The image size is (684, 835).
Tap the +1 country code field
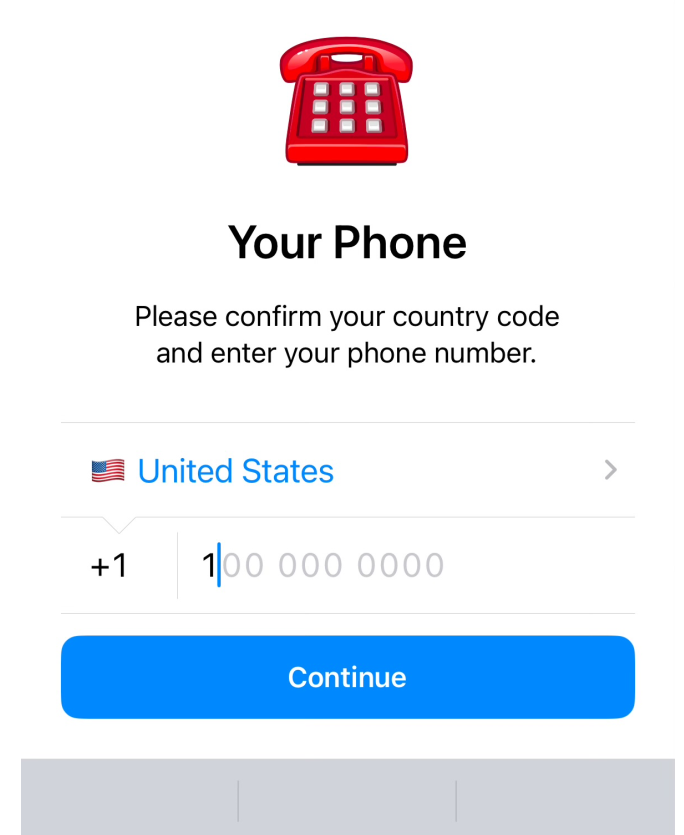(x=110, y=566)
